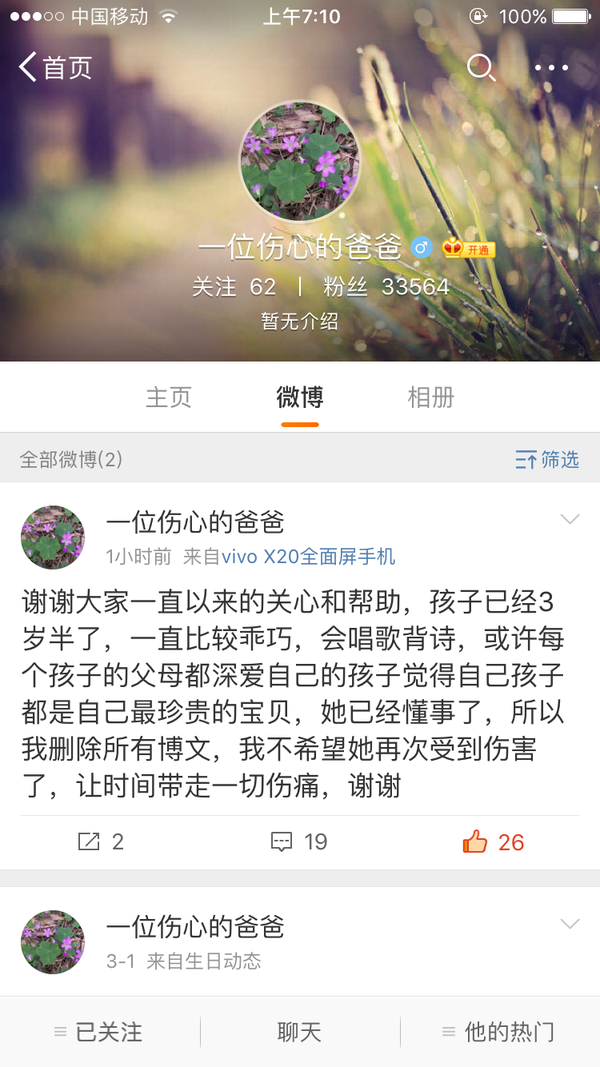The width and height of the screenshot is (600, 1067).
Task: Switch to the 相册 tab
Action: [431, 397]
